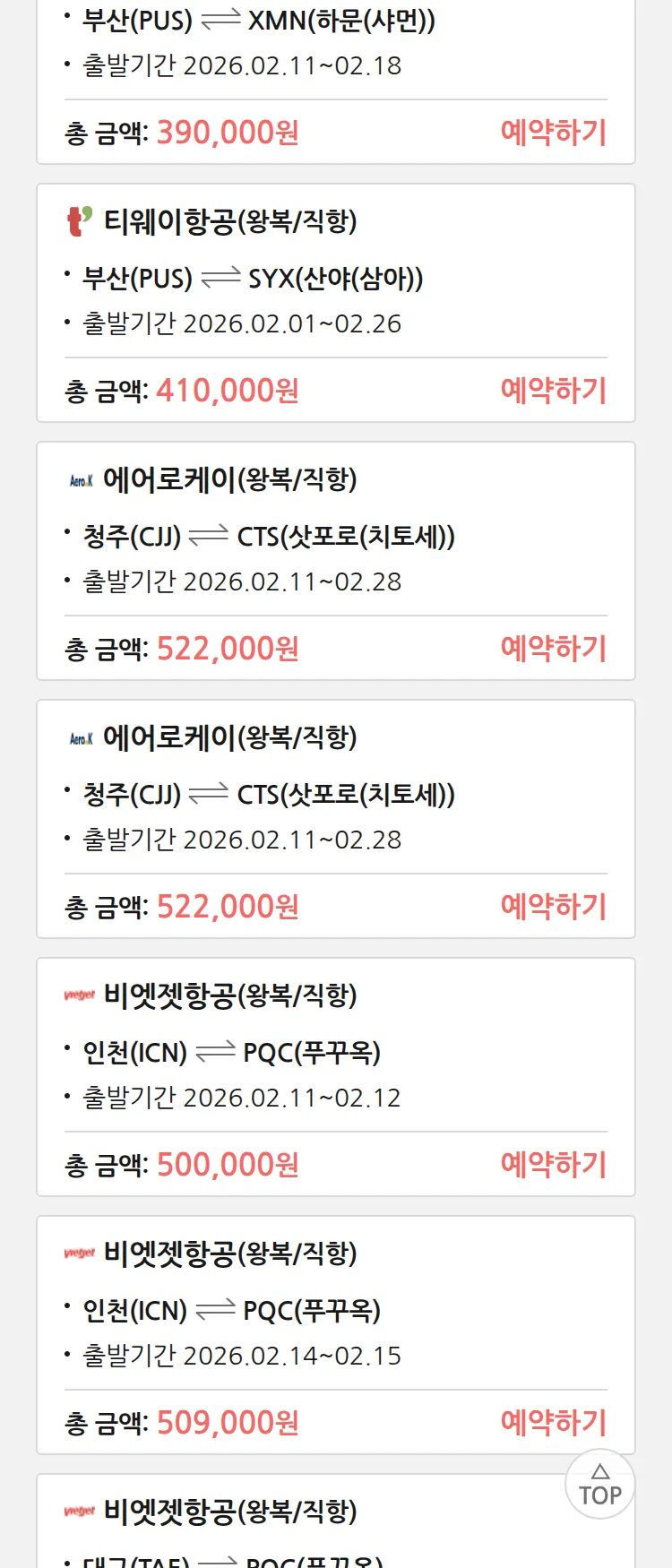Tap 예약하기 for the 390,000원 XMN flight
The width and height of the screenshot is (672, 1568).
point(553,133)
